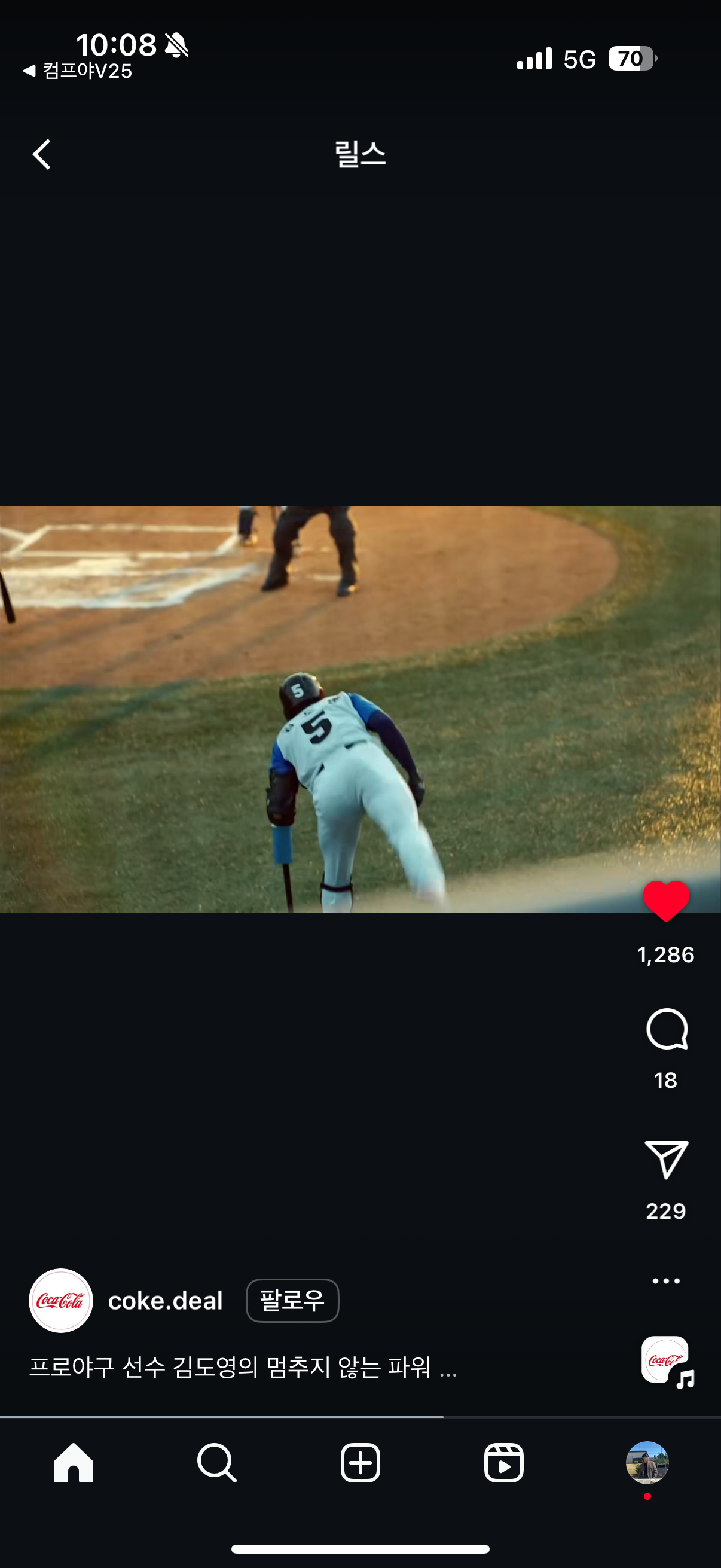Screen dimensions: 721x1568
Task: Switch to the Reels tab
Action: tap(504, 1462)
